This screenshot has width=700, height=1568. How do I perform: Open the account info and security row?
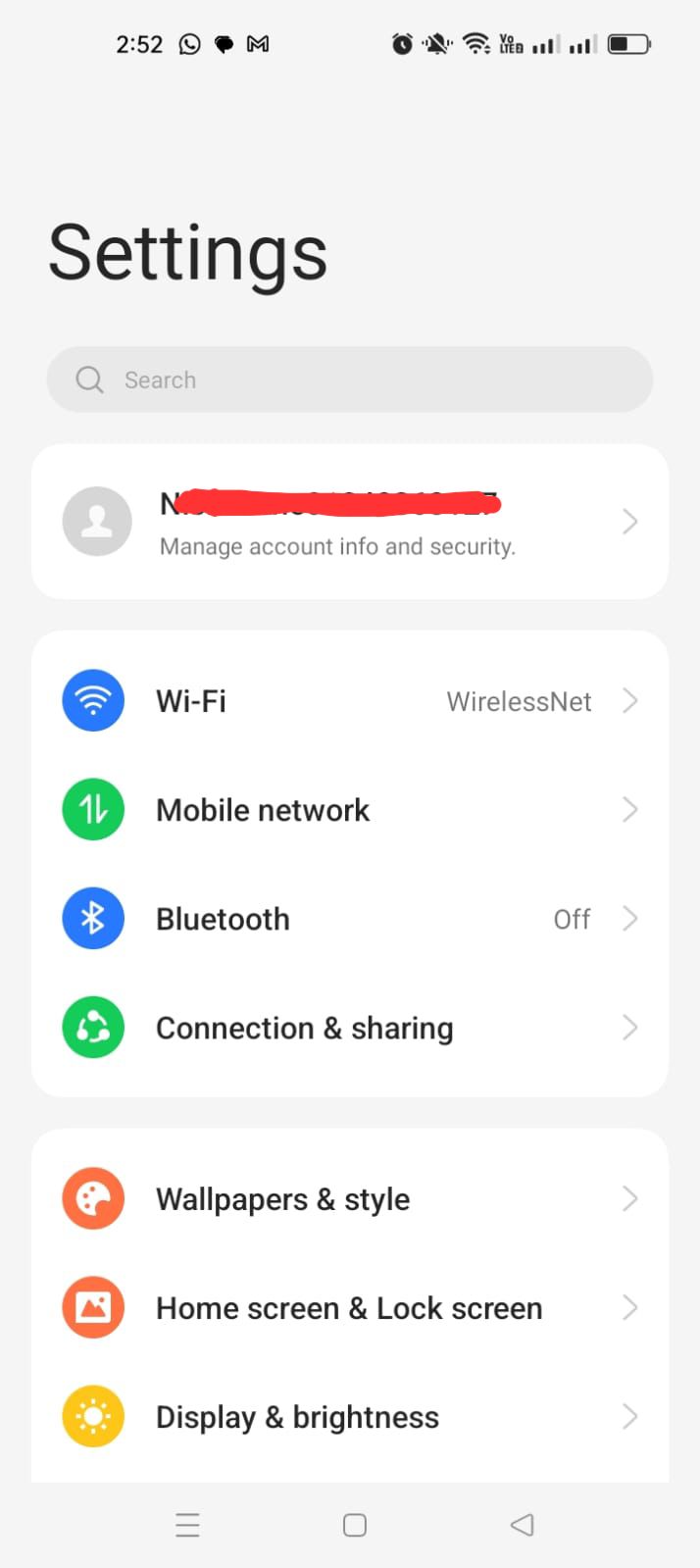(x=349, y=522)
